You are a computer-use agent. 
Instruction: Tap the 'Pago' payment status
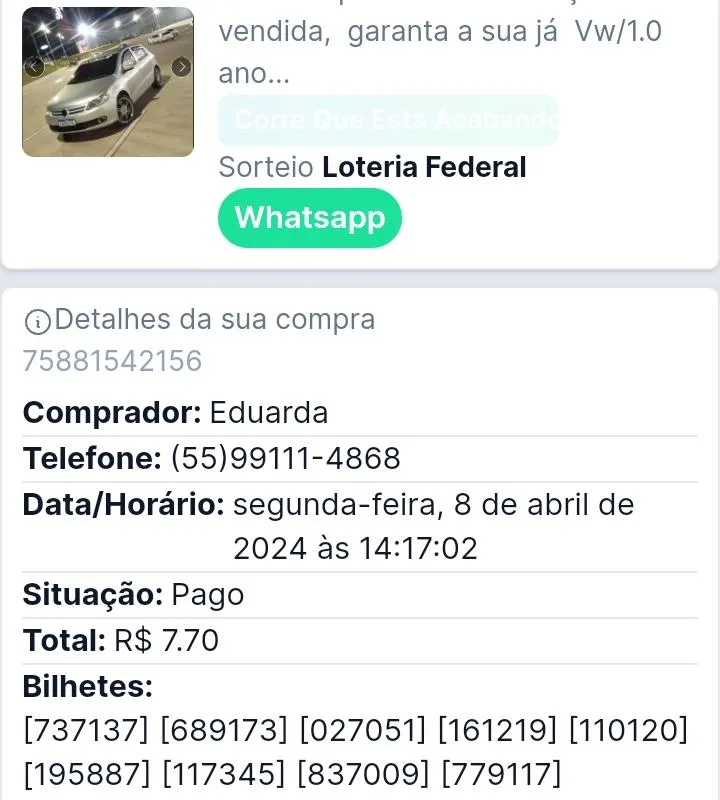pos(208,594)
